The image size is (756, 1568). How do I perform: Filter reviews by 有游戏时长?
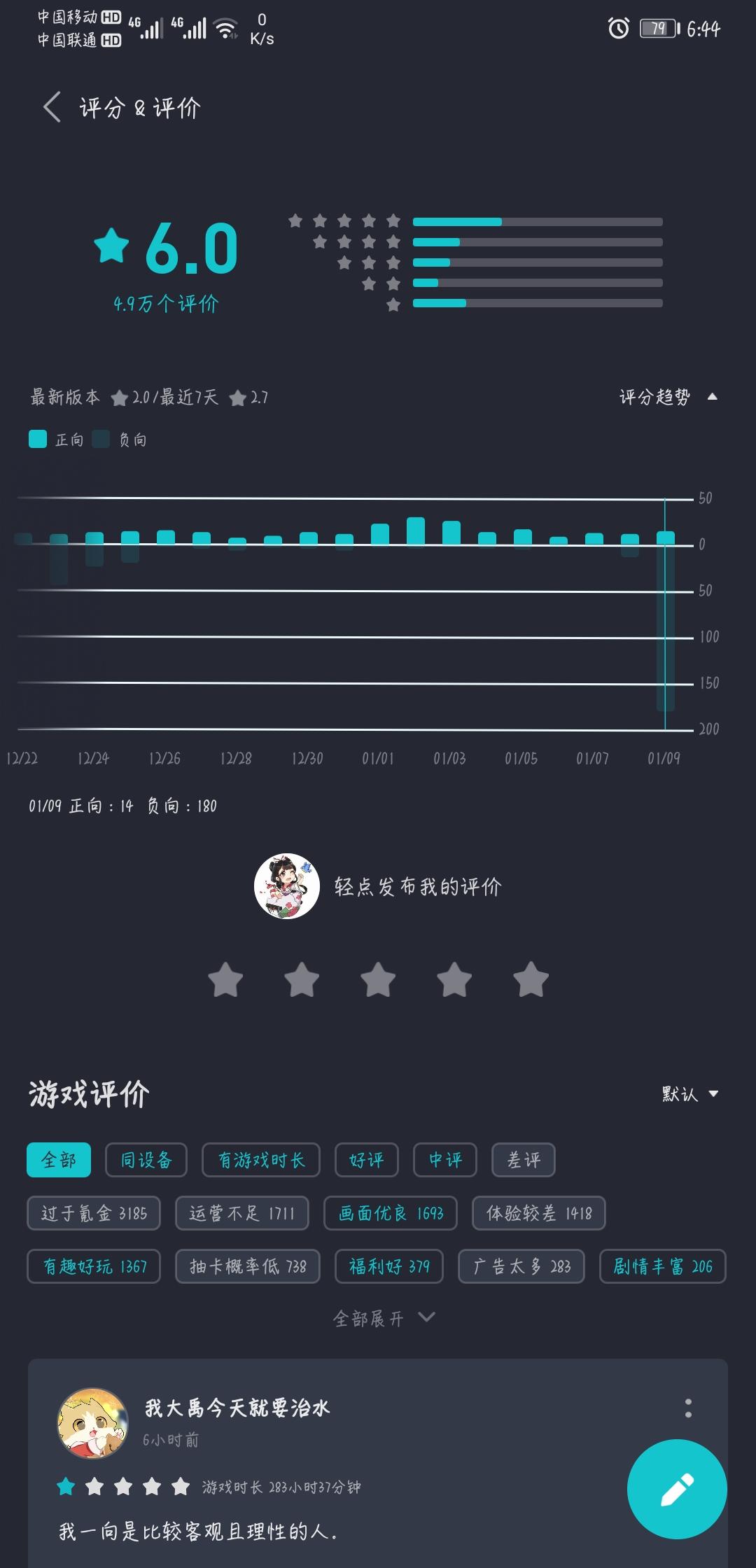(x=261, y=1160)
